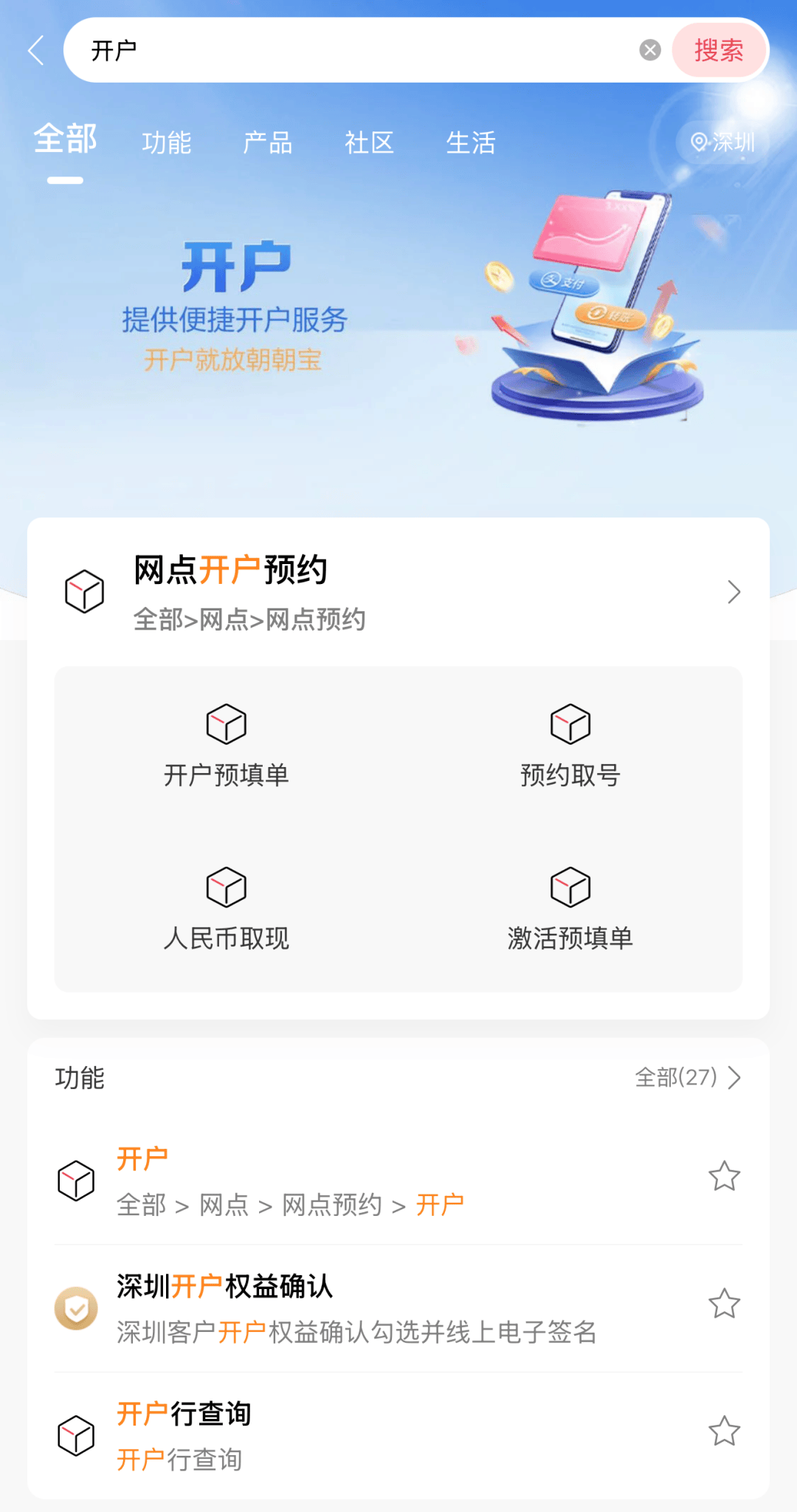
Task: Open 人民币取现
Action: coord(227,909)
